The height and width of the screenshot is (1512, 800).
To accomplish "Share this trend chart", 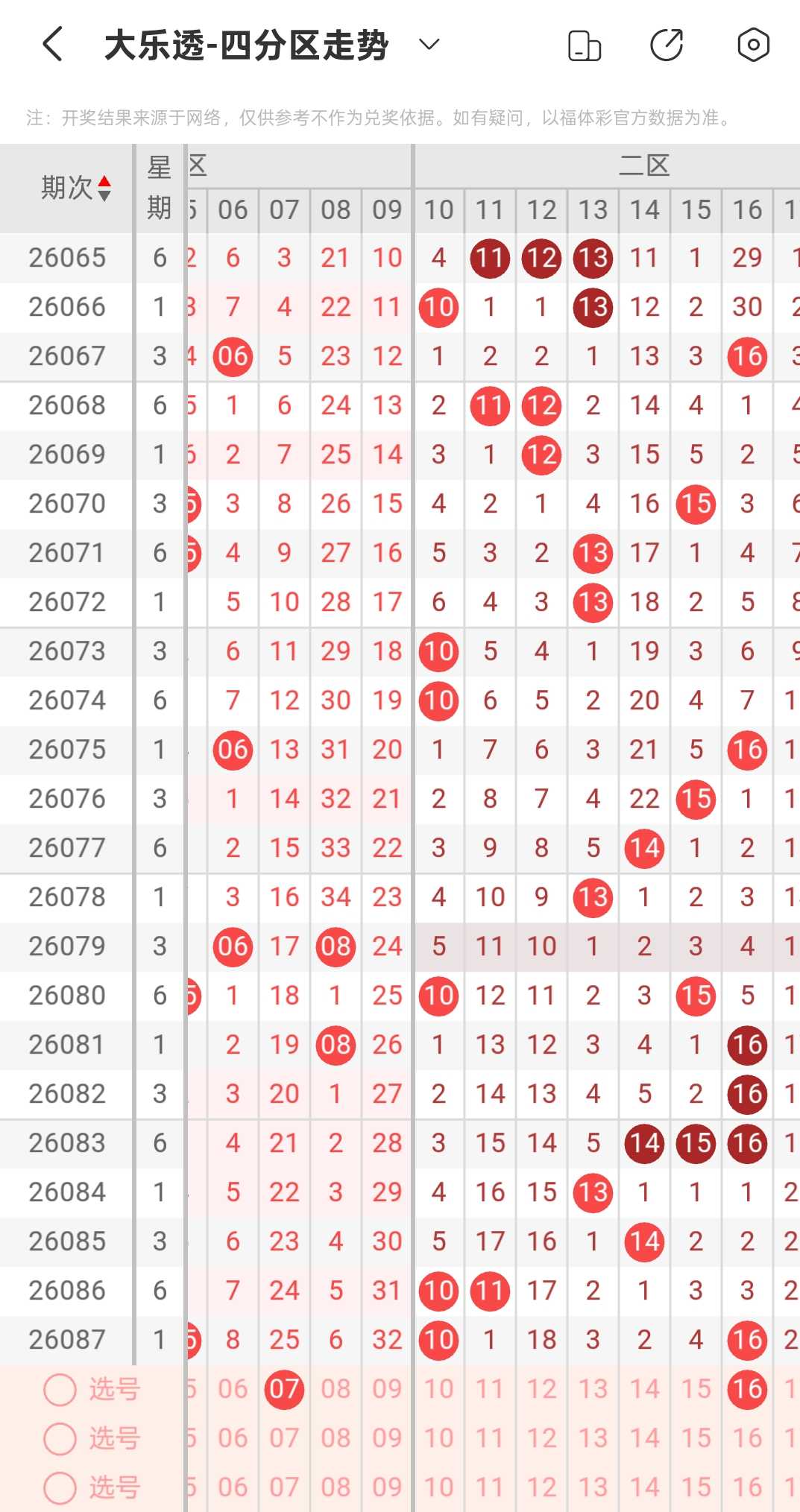I will [x=667, y=45].
